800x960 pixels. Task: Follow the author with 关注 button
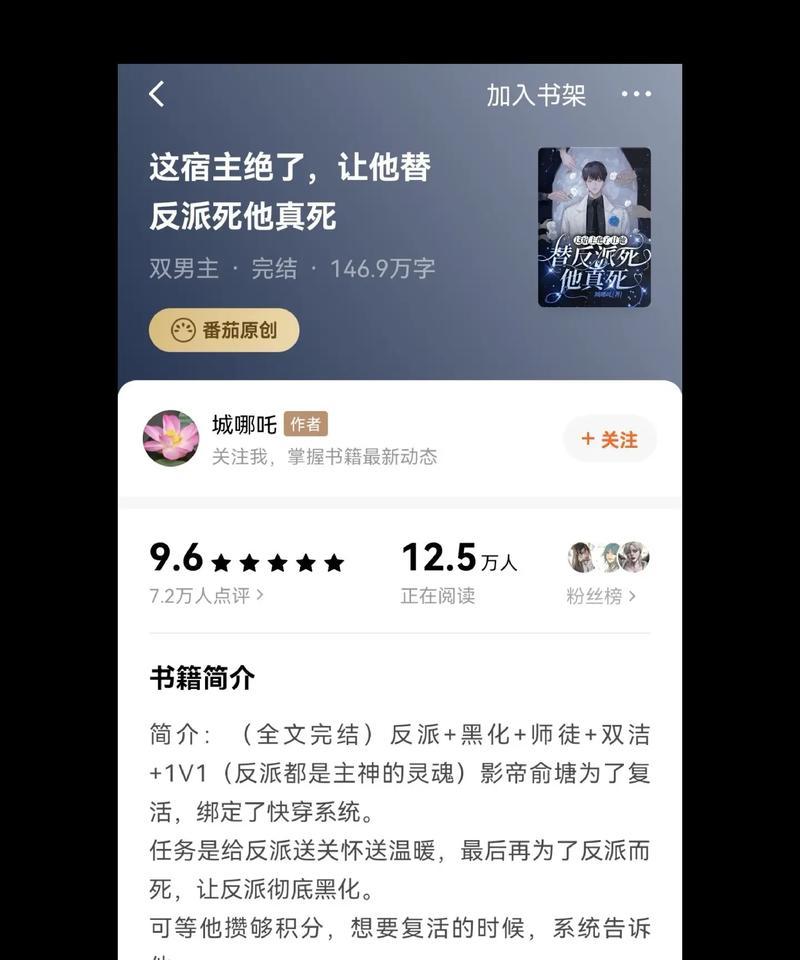(x=609, y=439)
